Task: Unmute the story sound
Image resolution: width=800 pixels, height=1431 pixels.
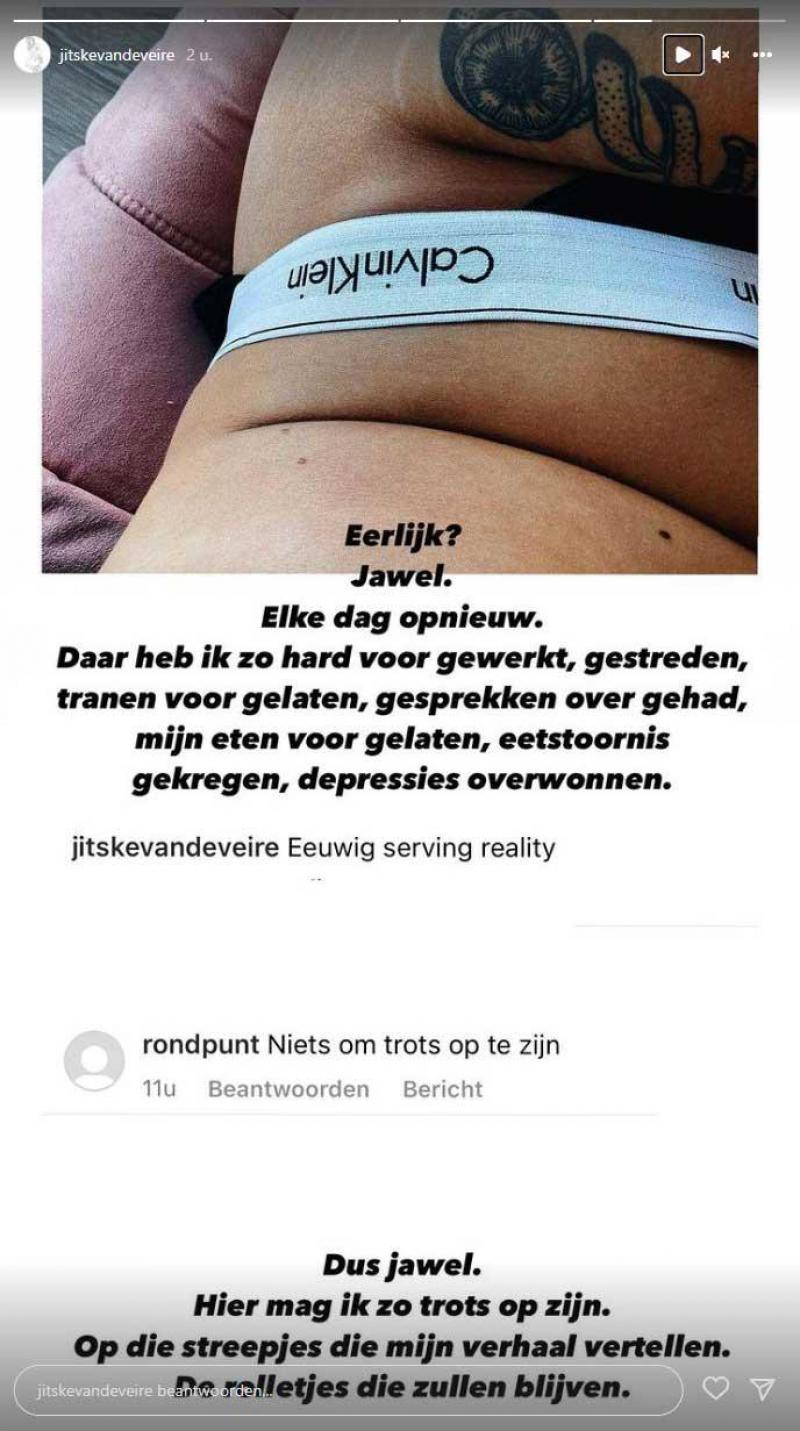Action: coord(721,55)
